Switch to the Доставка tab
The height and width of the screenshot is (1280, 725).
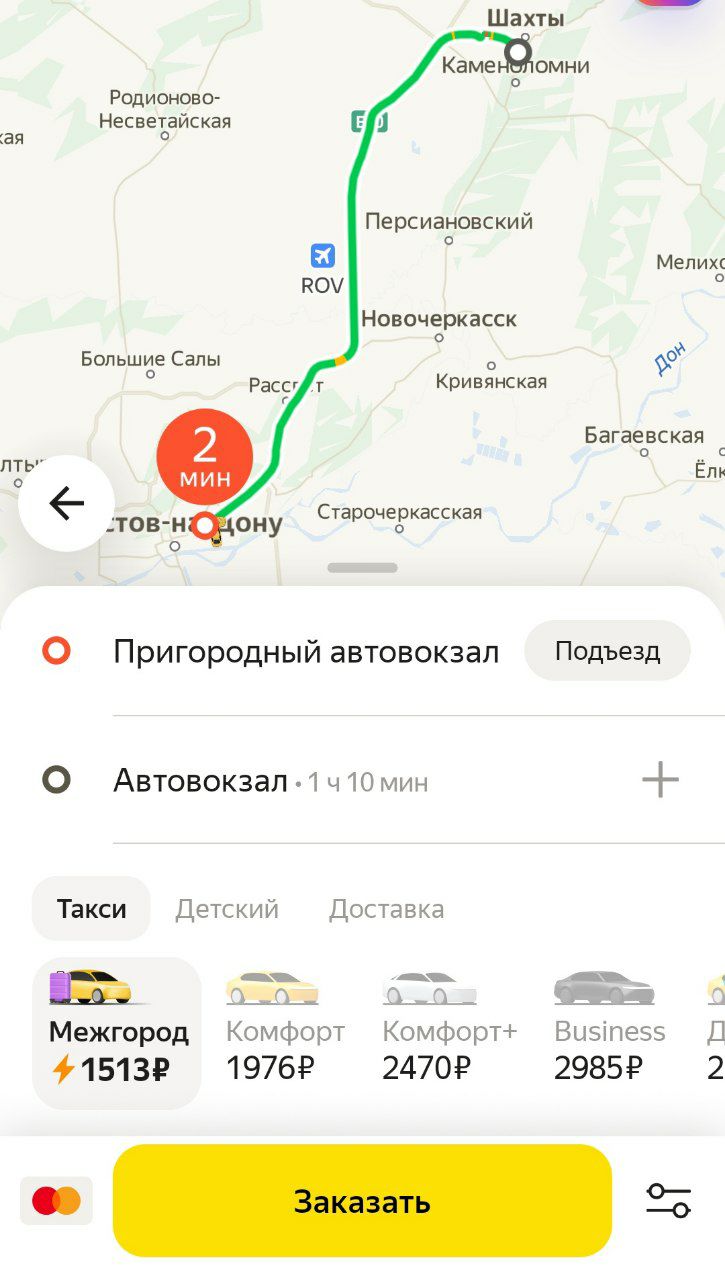click(x=386, y=909)
